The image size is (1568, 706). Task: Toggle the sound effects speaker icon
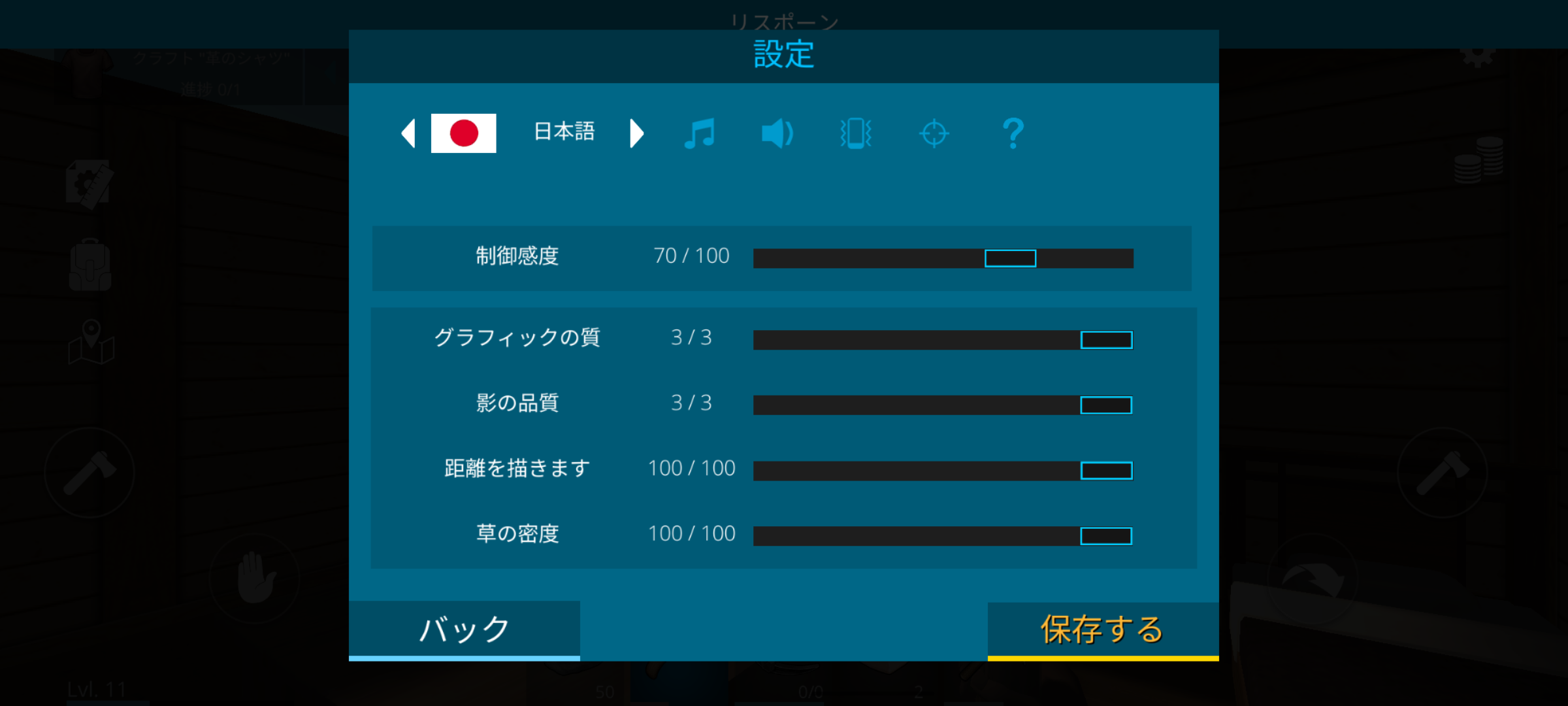[x=777, y=133]
